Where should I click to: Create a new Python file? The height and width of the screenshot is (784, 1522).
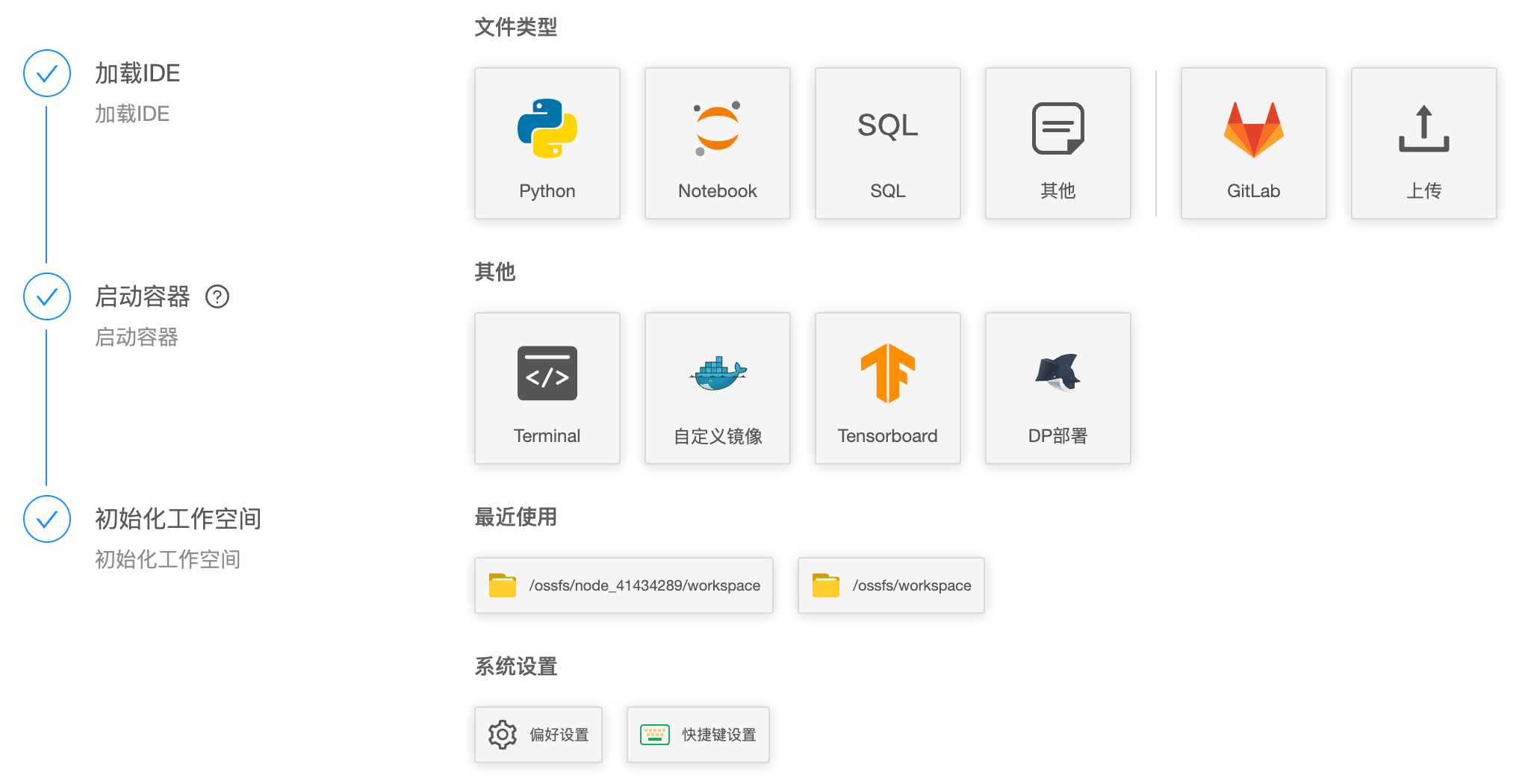(x=547, y=143)
